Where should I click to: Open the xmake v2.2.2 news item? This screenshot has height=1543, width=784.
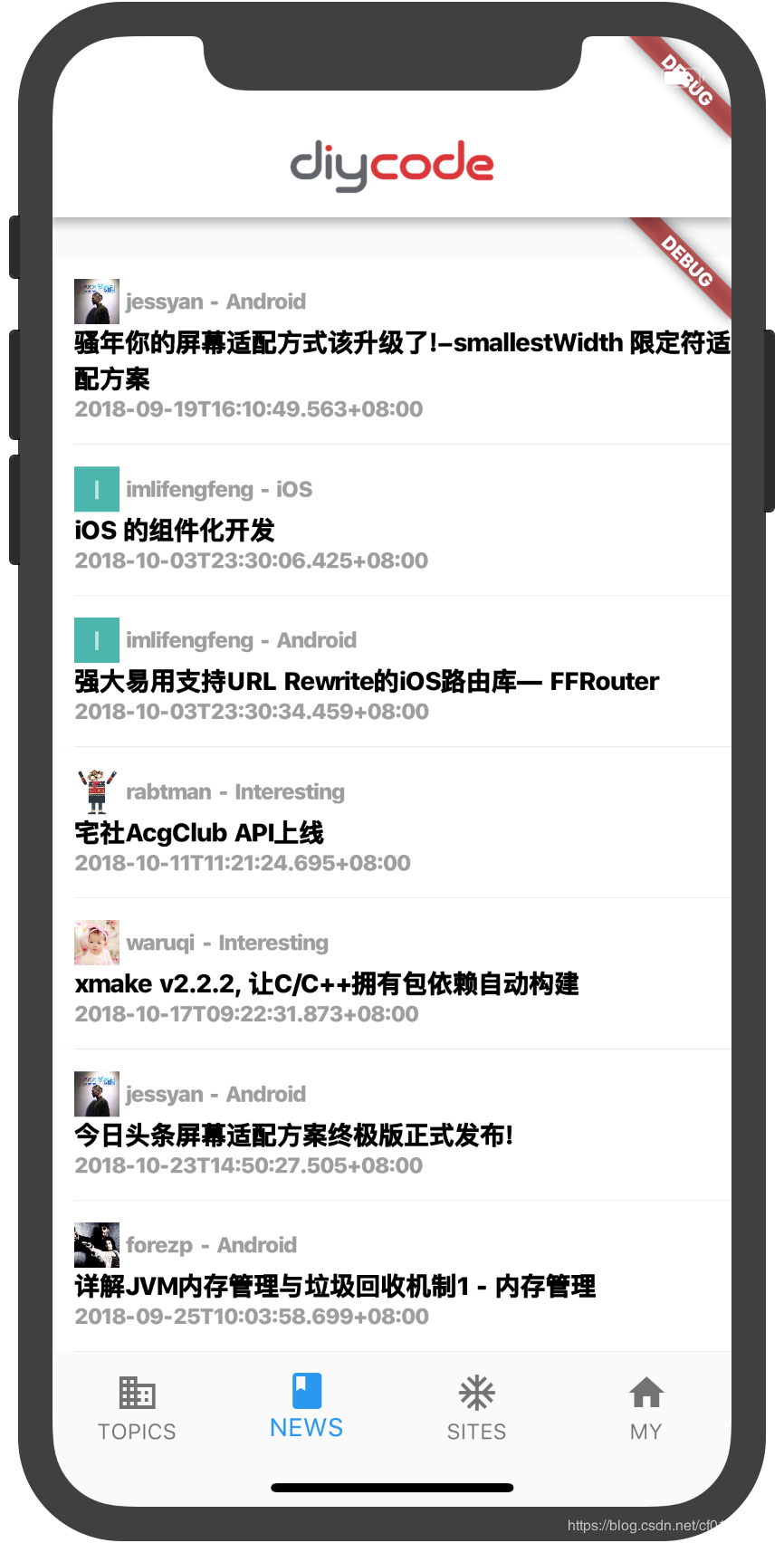coord(327,983)
